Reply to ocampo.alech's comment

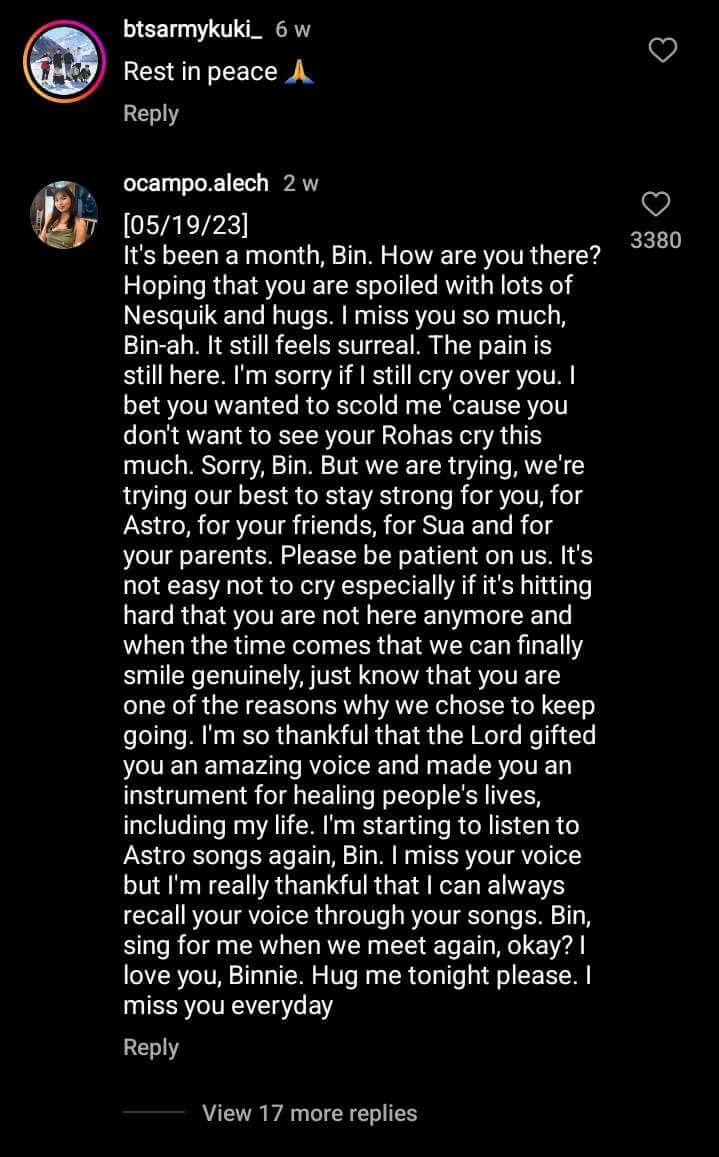[x=150, y=1048]
